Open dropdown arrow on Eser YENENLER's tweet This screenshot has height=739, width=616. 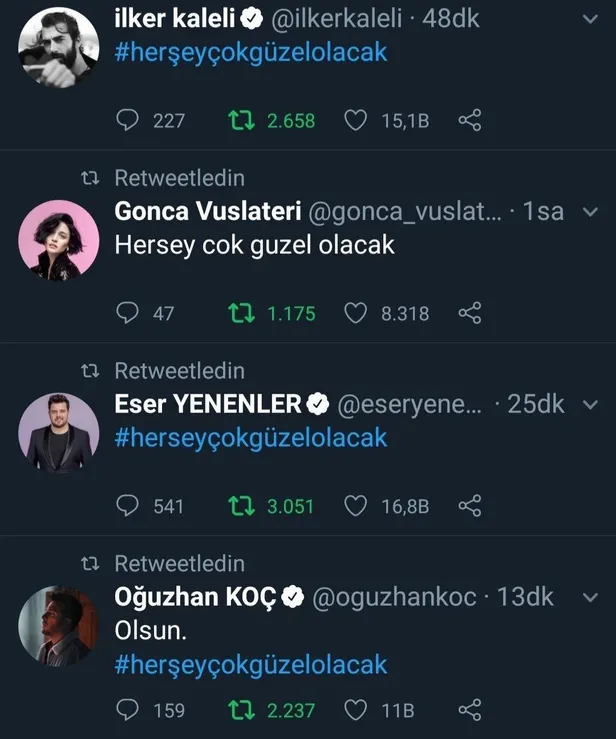click(589, 405)
